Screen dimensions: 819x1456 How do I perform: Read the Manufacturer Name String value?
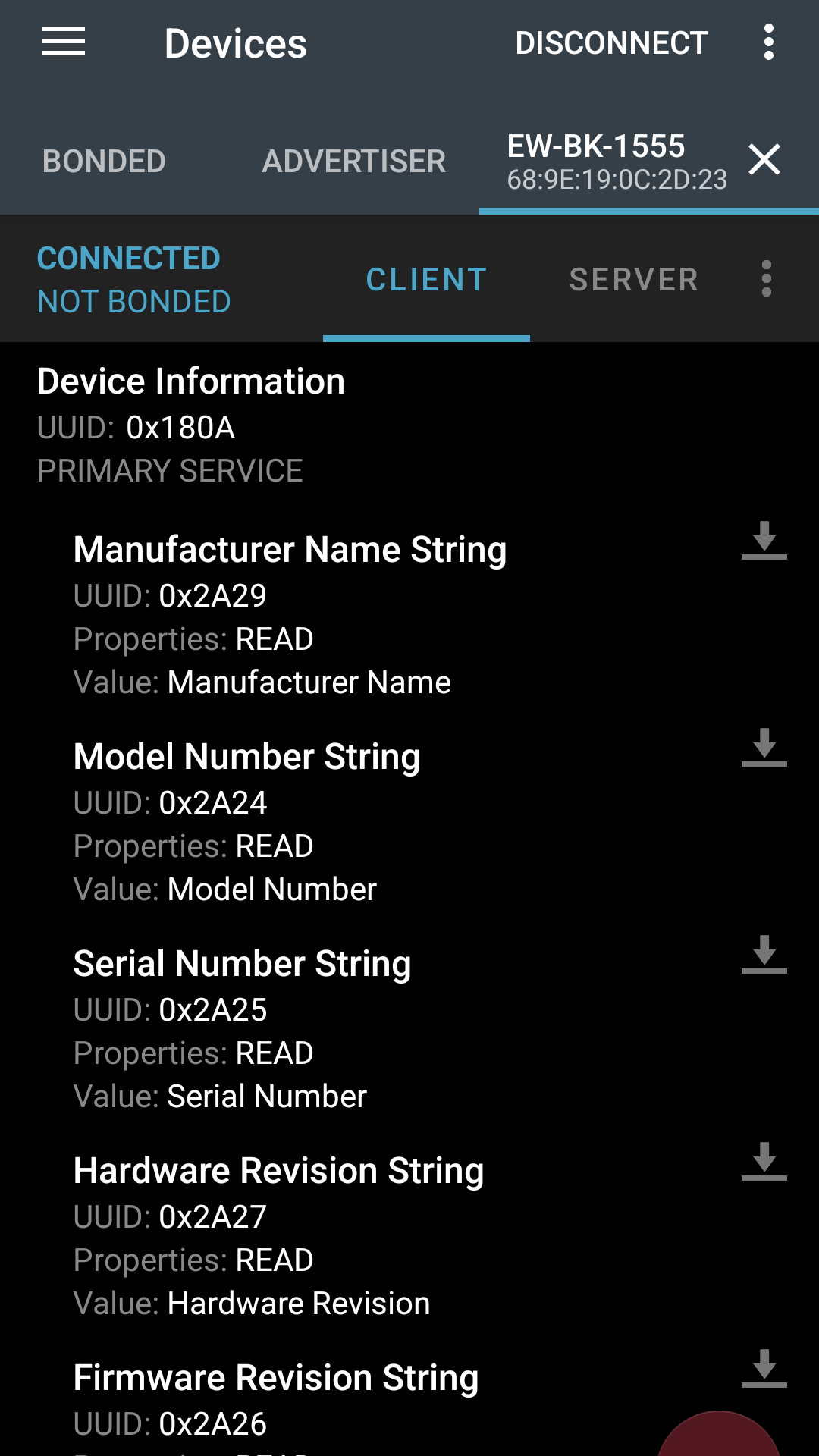pos(764,541)
